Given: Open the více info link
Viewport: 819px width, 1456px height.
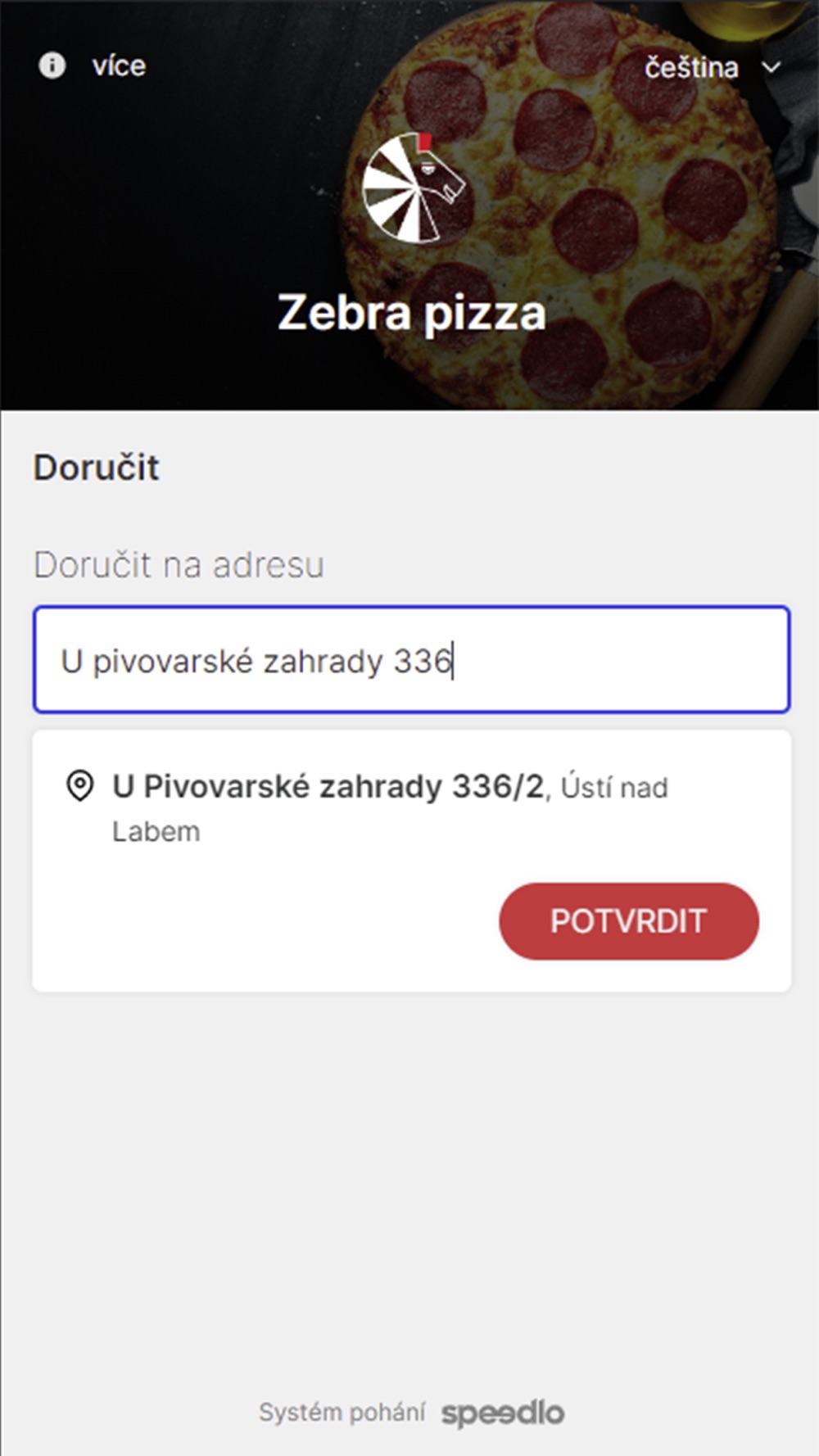Looking at the screenshot, I should click(93, 66).
